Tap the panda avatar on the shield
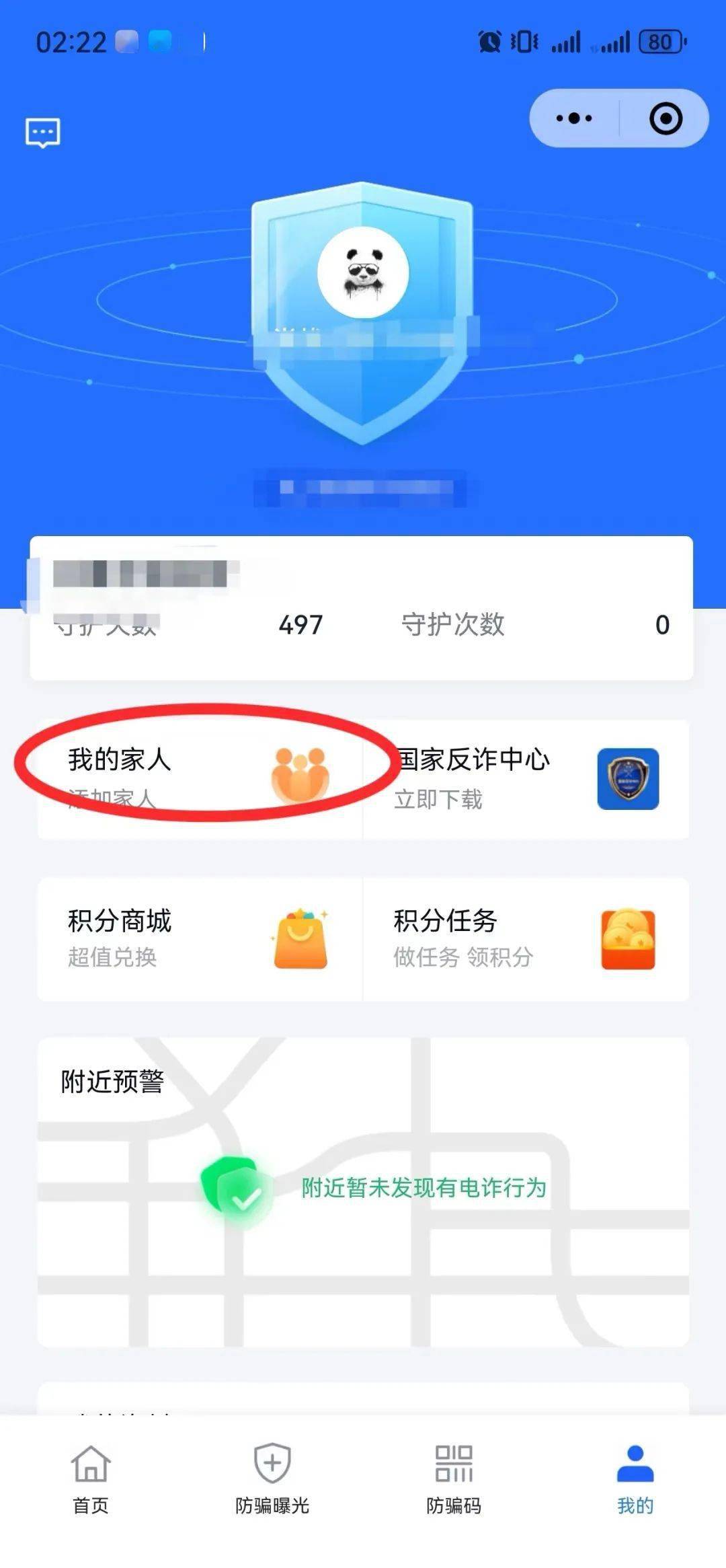726x1568 pixels. 363,272
